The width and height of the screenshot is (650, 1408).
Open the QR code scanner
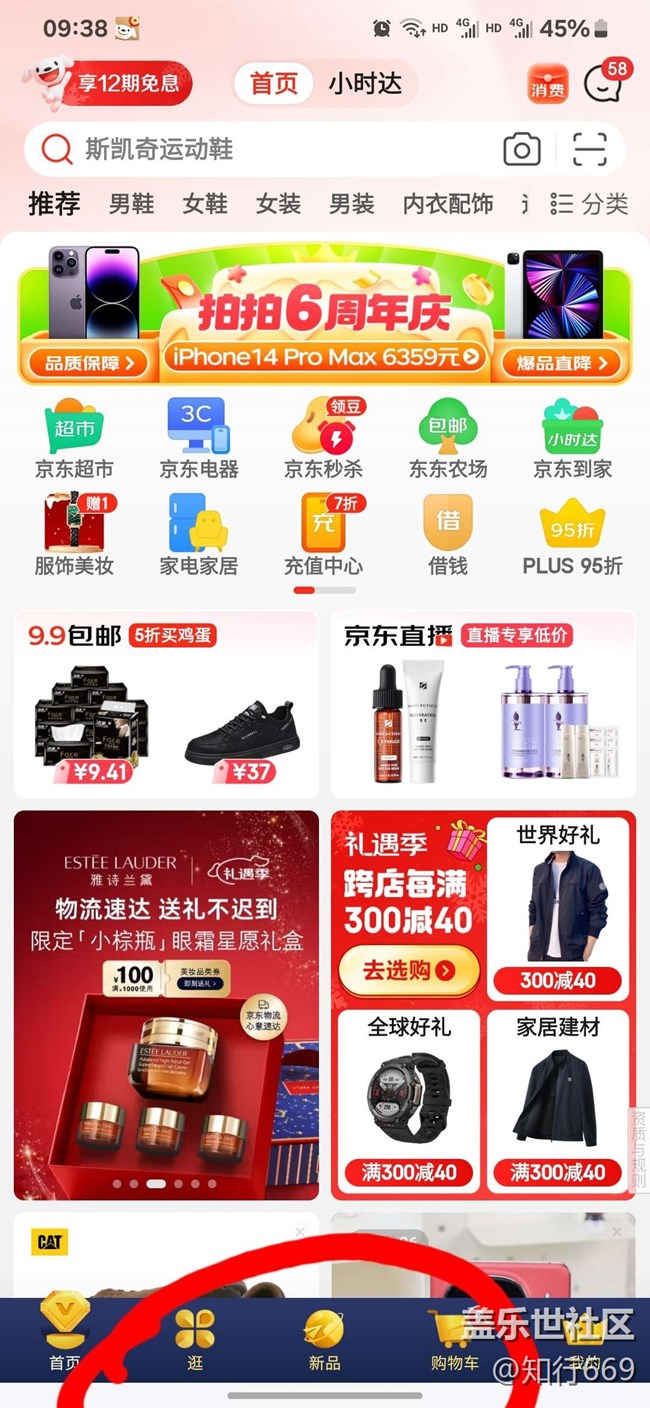coord(590,150)
